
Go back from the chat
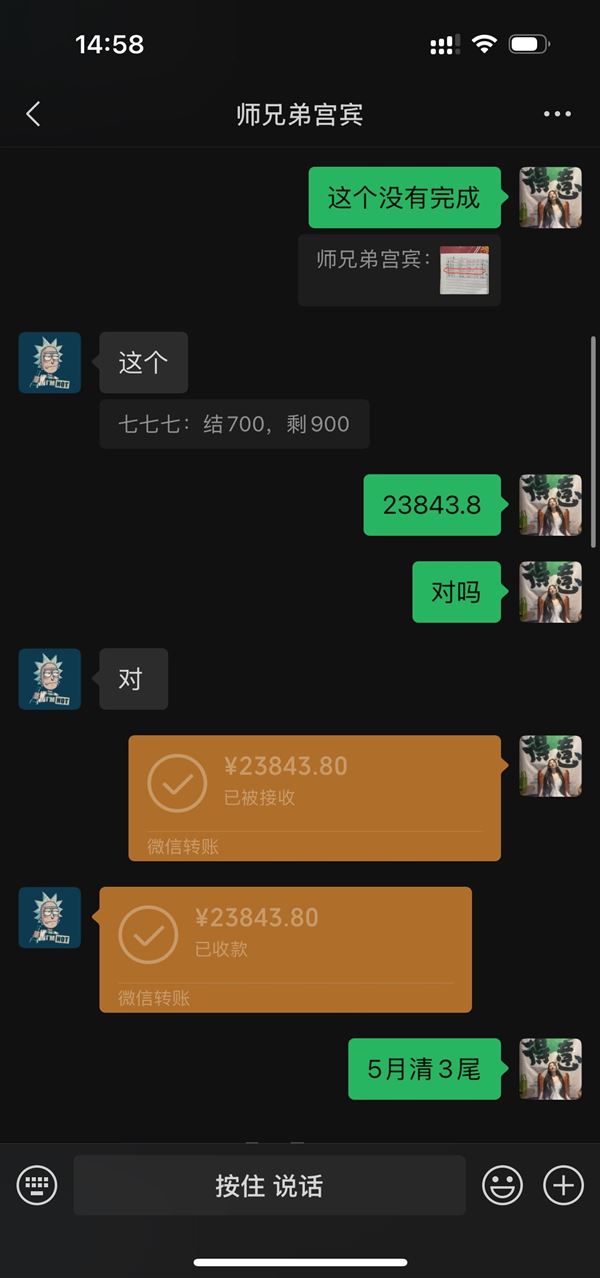click(x=33, y=114)
